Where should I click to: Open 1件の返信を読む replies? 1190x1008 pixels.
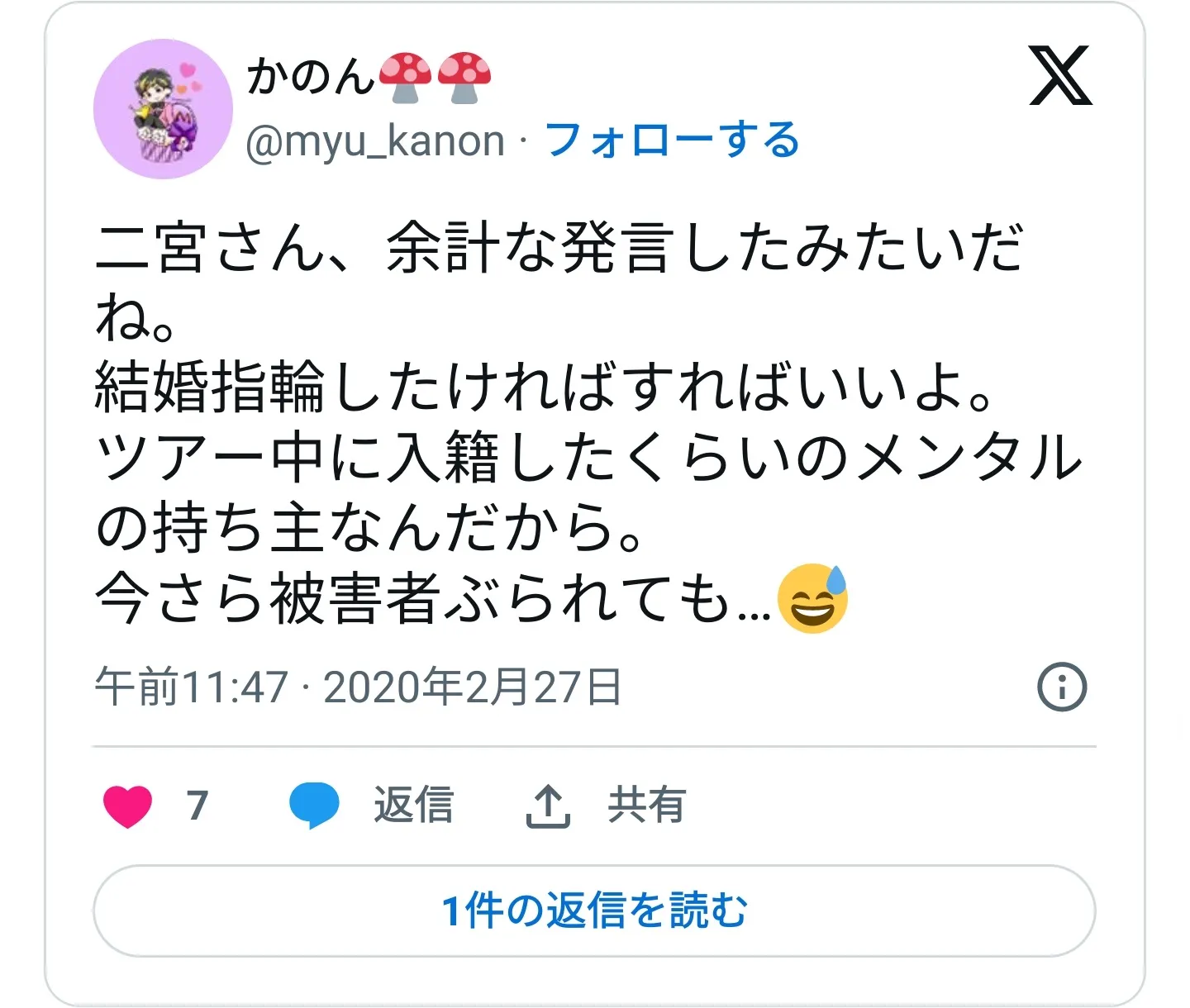pyautogui.click(x=594, y=911)
